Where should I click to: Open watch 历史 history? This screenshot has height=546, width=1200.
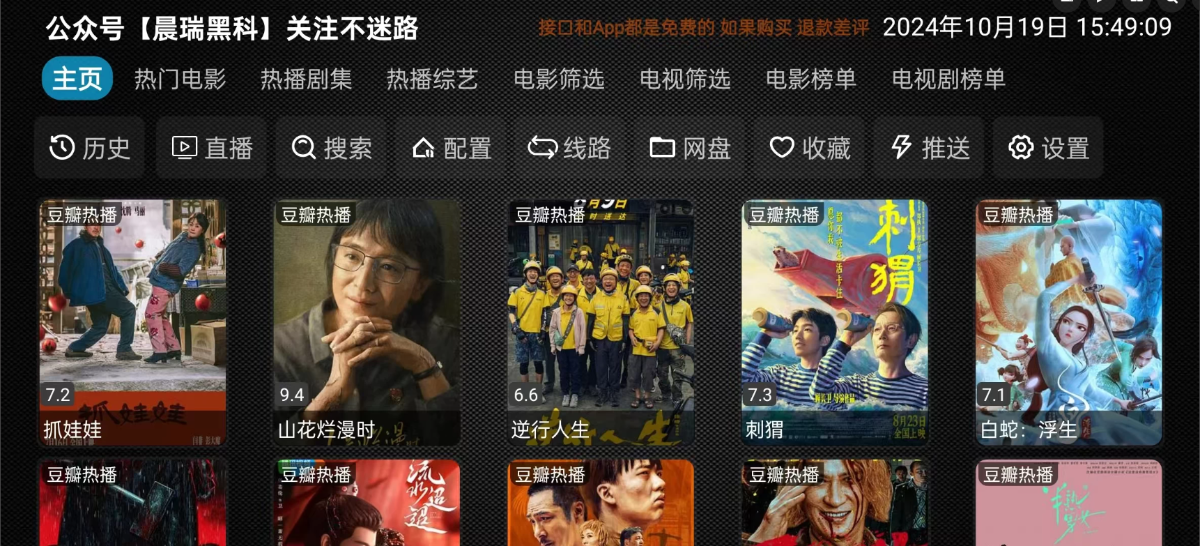pyautogui.click(x=90, y=148)
